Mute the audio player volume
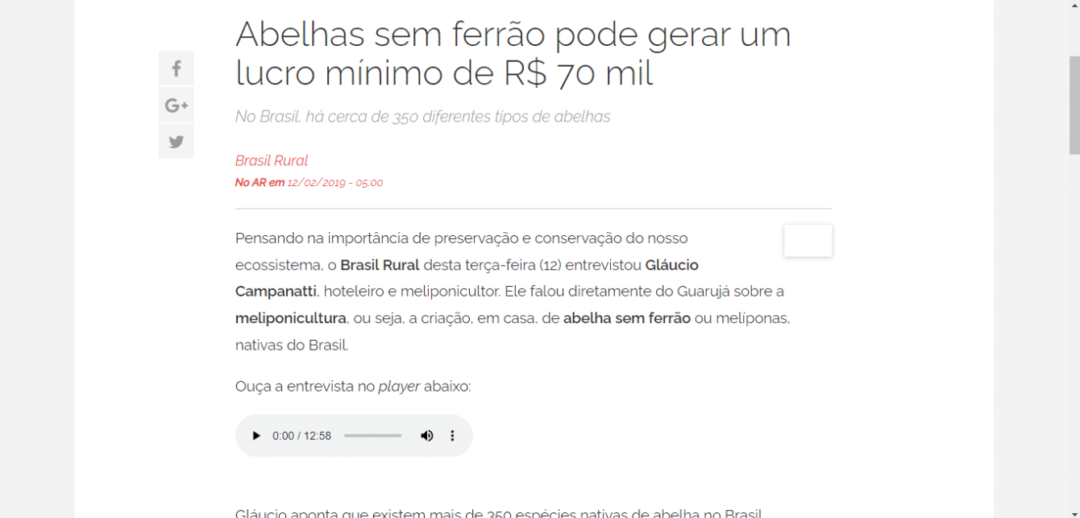 pos(427,436)
